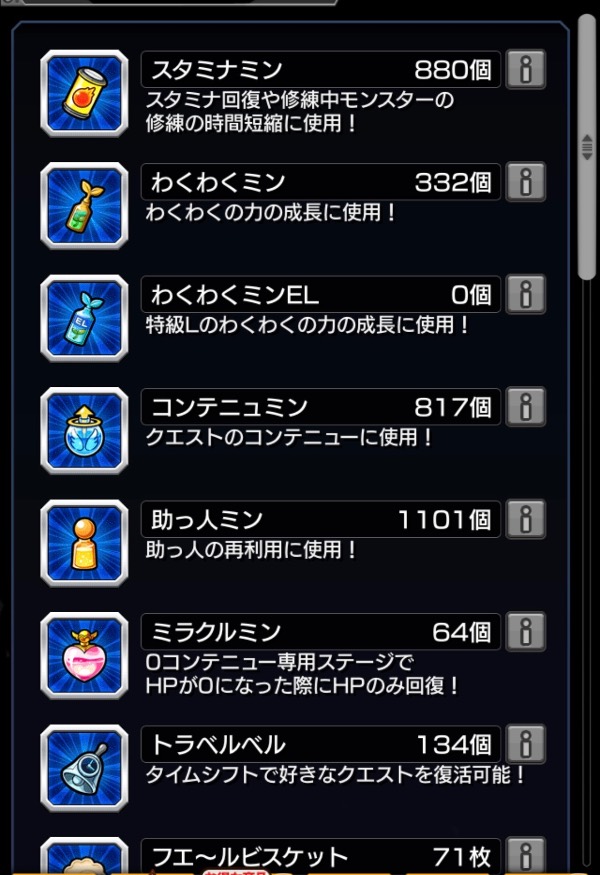Open info for フエ～ルビスケット
Image resolution: width=600 pixels, height=875 pixels.
pos(526,855)
